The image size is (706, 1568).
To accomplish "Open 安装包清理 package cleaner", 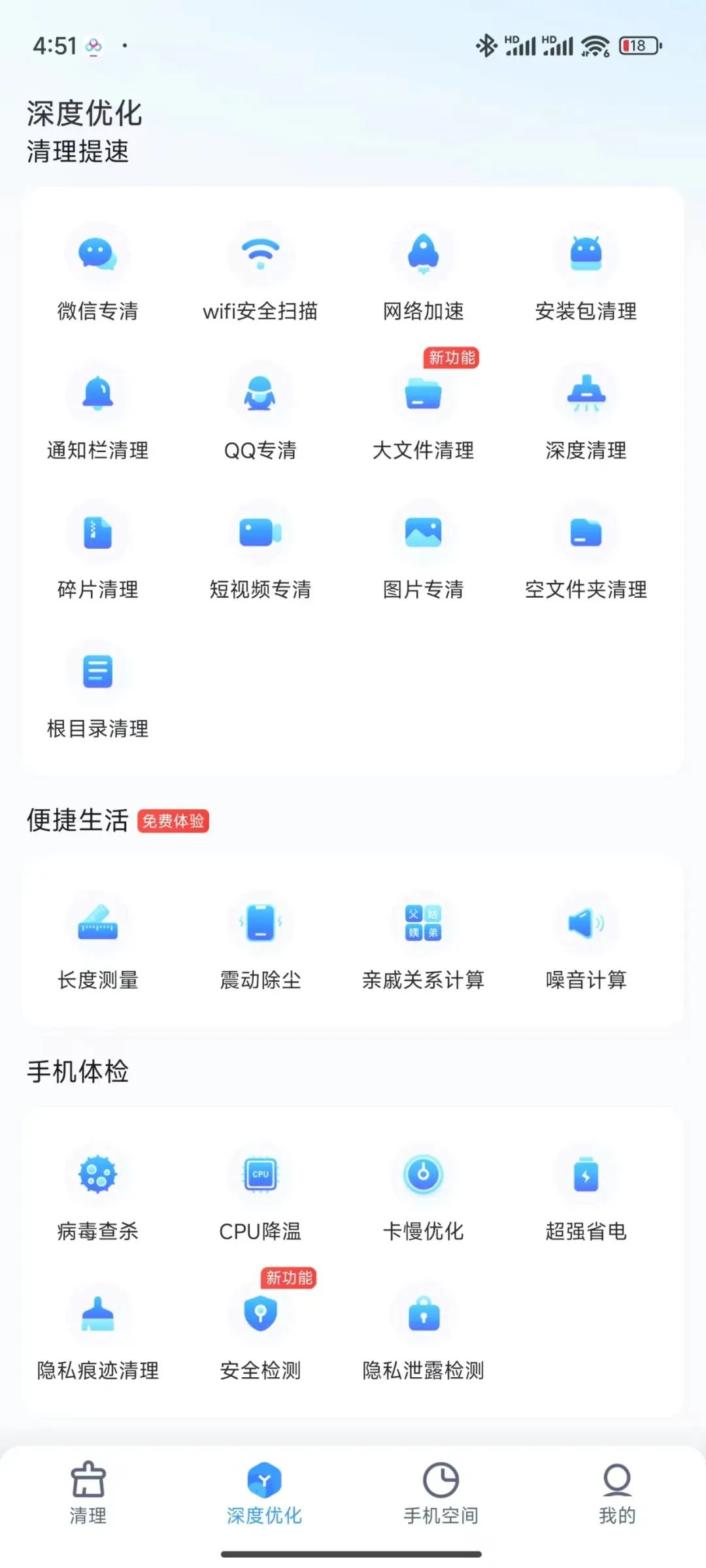I will (x=586, y=255).
